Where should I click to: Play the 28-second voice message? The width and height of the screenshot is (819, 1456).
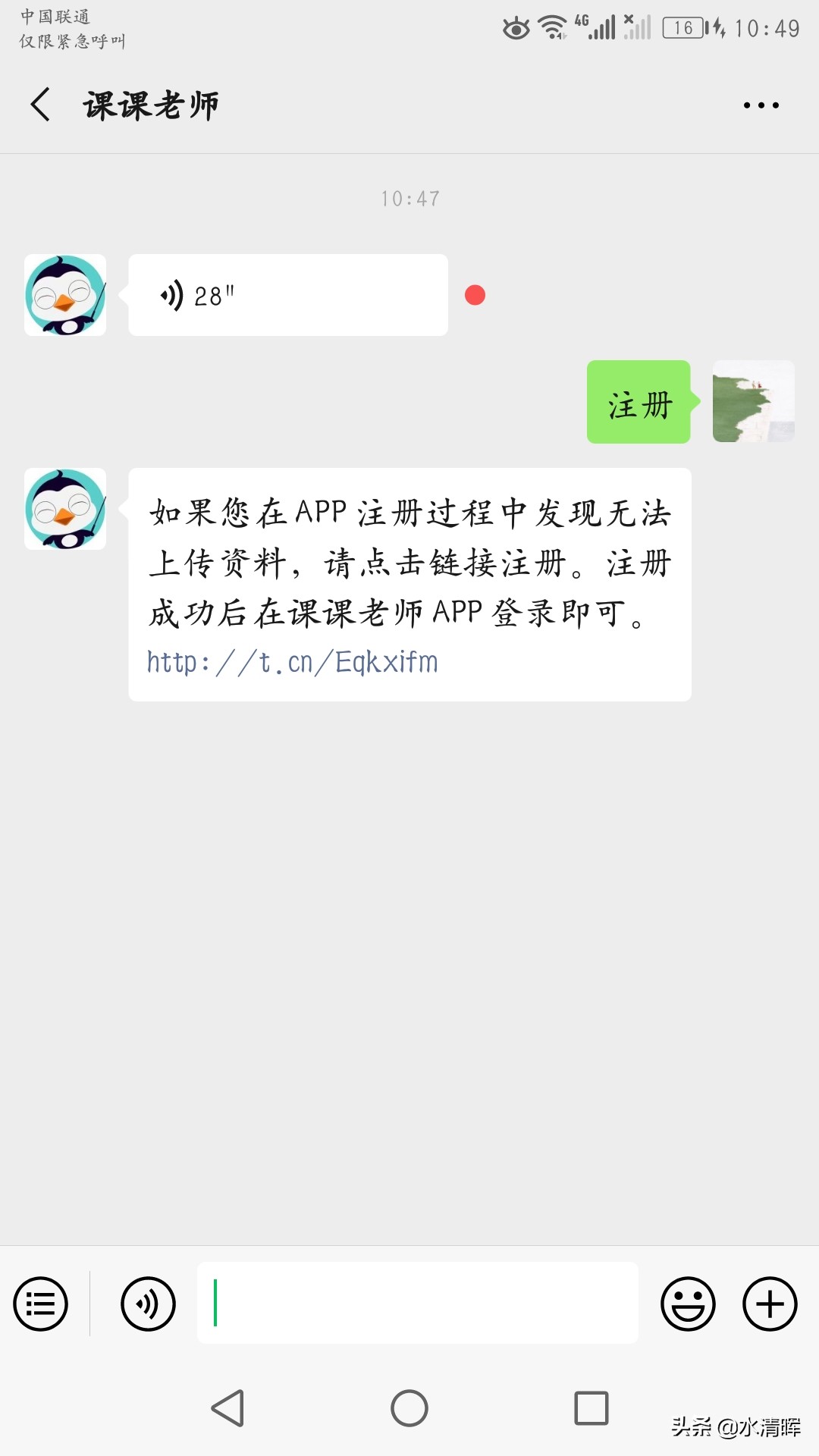click(288, 294)
